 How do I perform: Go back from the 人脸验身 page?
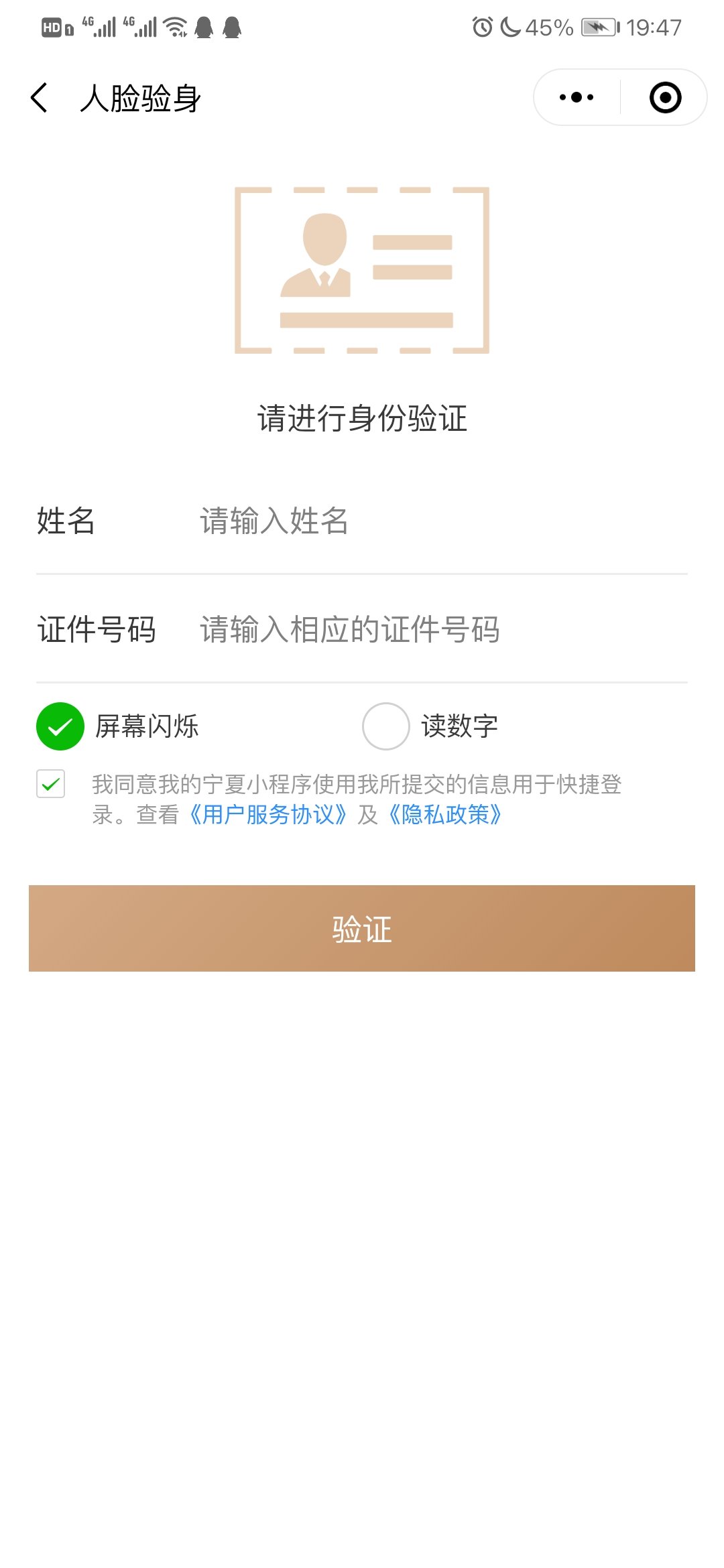pos(39,98)
